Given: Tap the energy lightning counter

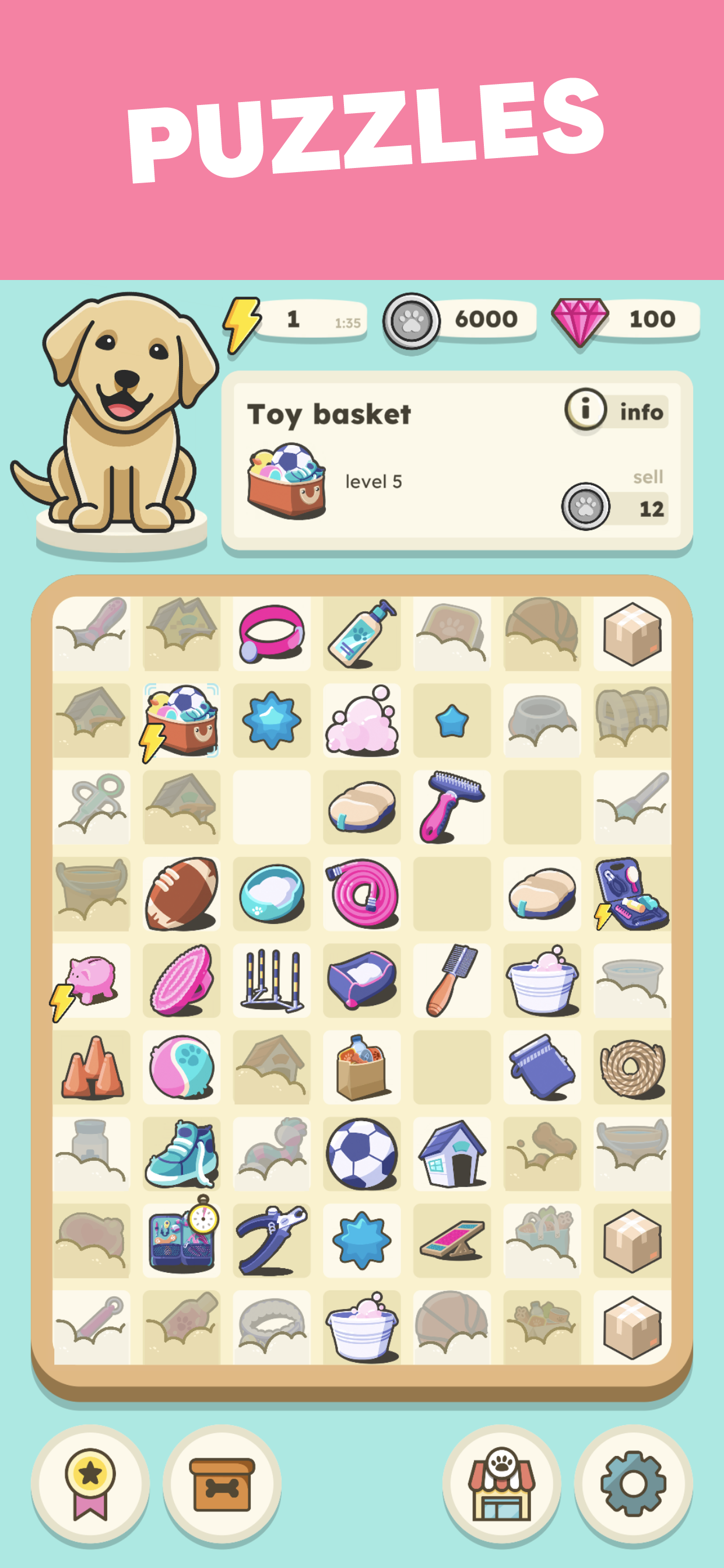Looking at the screenshot, I should [296, 320].
